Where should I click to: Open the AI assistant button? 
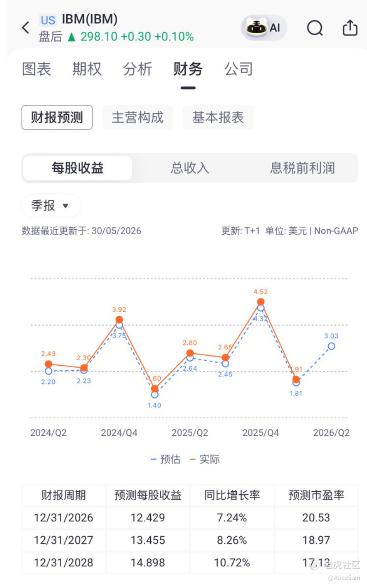264,27
